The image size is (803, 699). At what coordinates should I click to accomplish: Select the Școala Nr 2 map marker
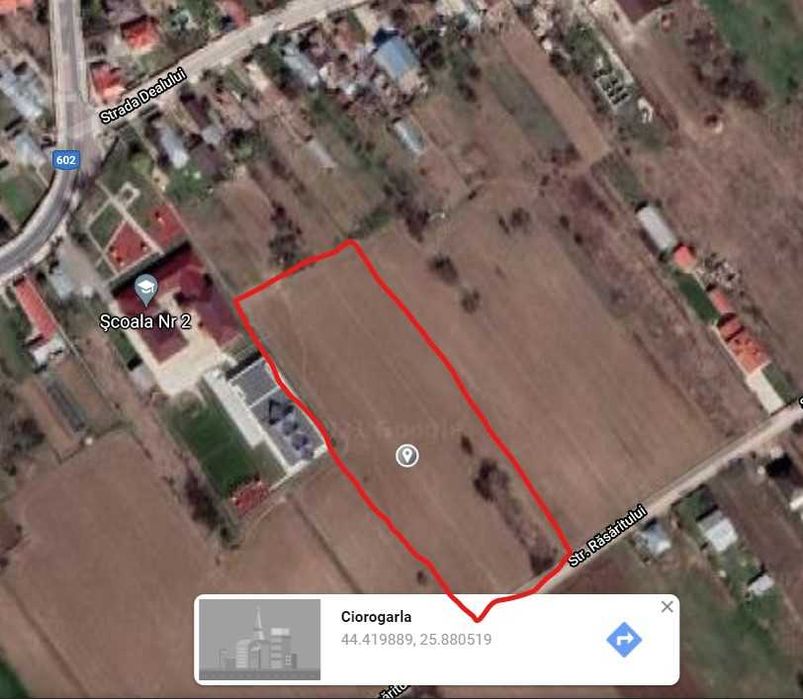pos(146,291)
